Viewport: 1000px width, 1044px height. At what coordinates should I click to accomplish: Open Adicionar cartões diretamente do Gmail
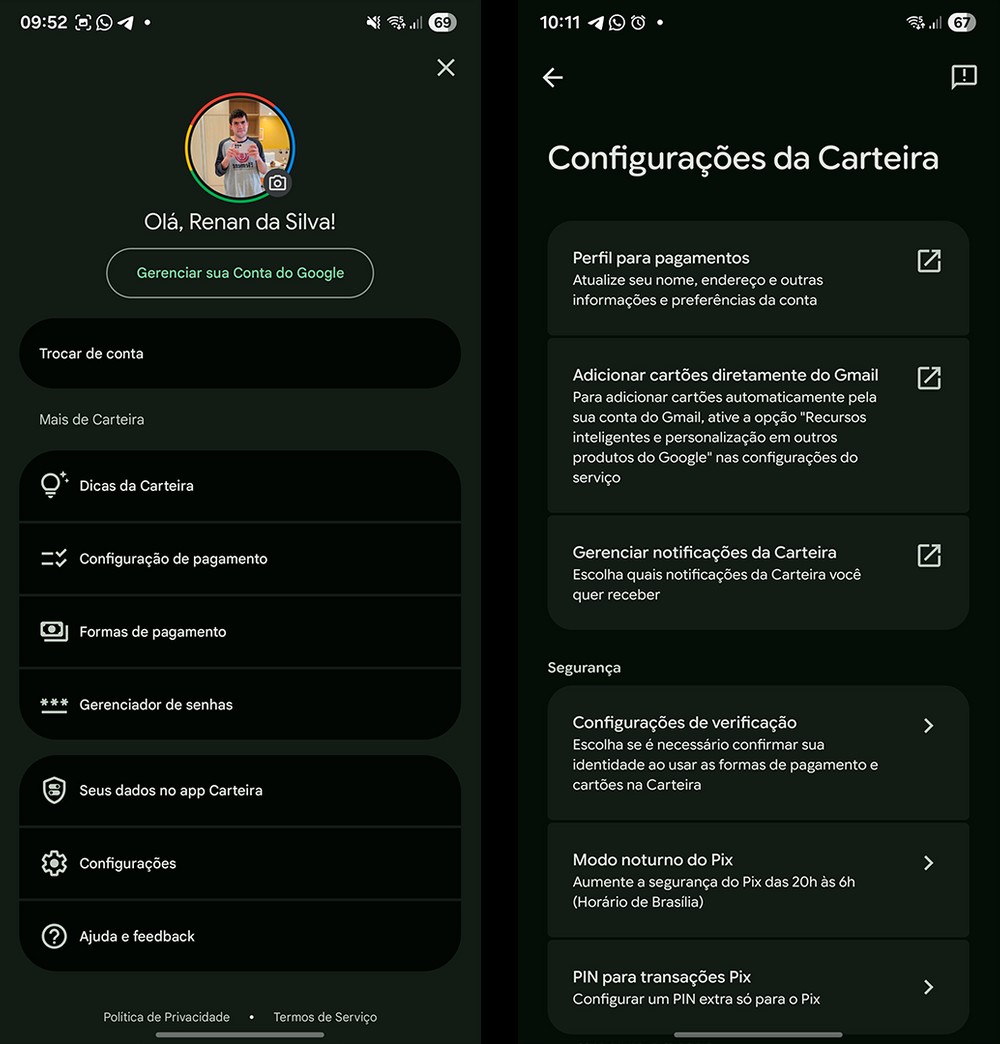pos(758,425)
